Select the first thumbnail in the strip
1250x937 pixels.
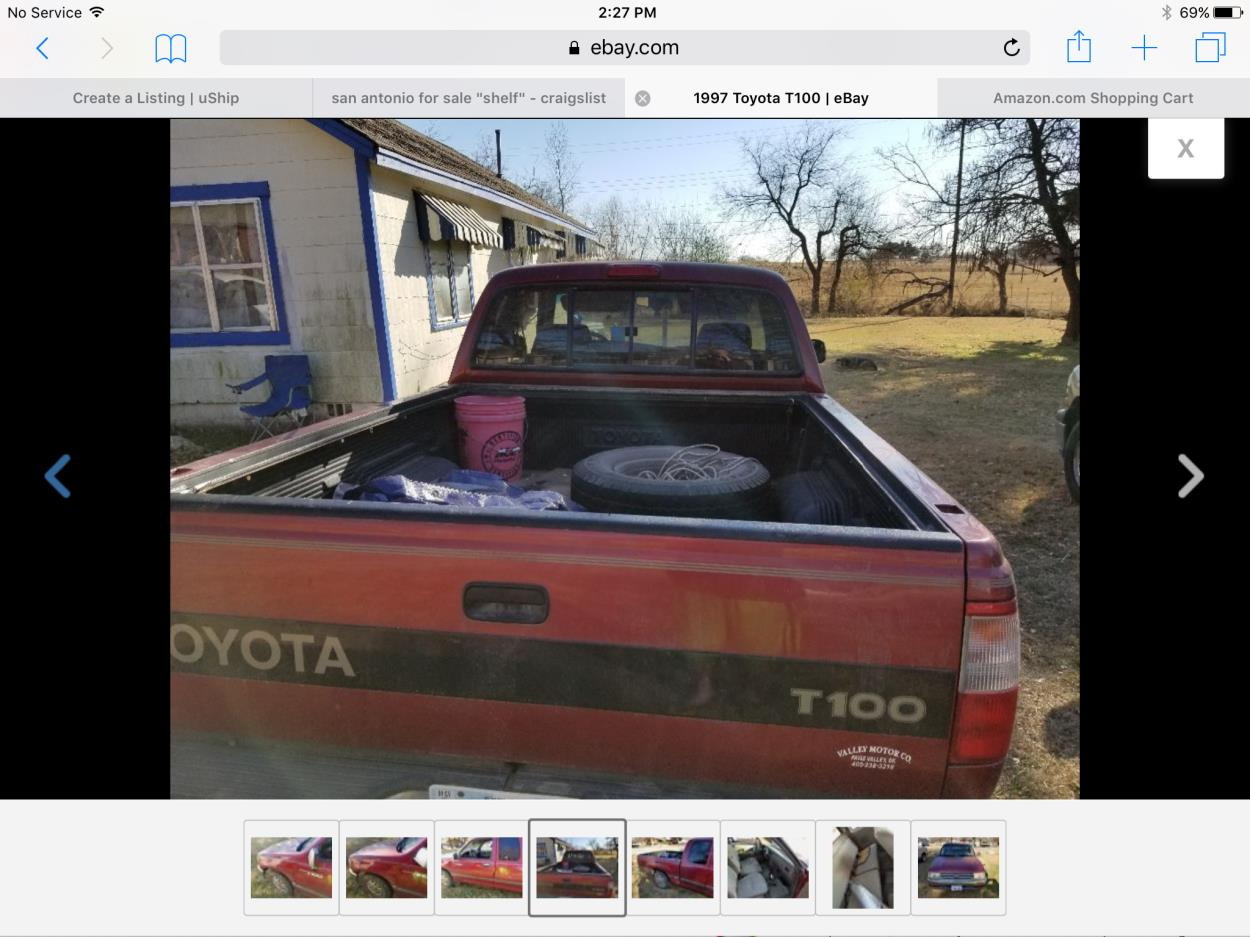(x=291, y=867)
